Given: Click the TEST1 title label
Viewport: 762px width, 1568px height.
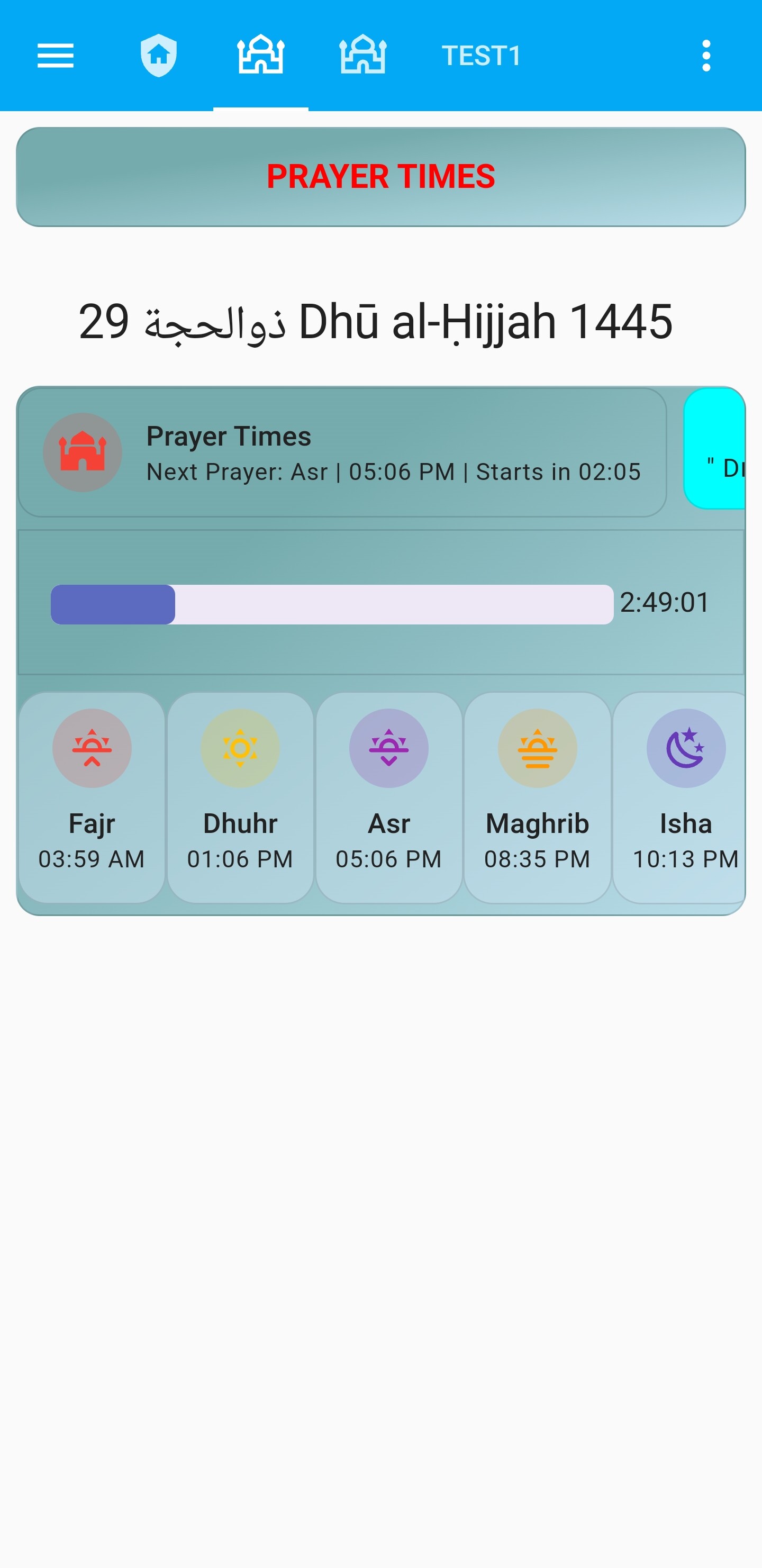Looking at the screenshot, I should point(482,56).
